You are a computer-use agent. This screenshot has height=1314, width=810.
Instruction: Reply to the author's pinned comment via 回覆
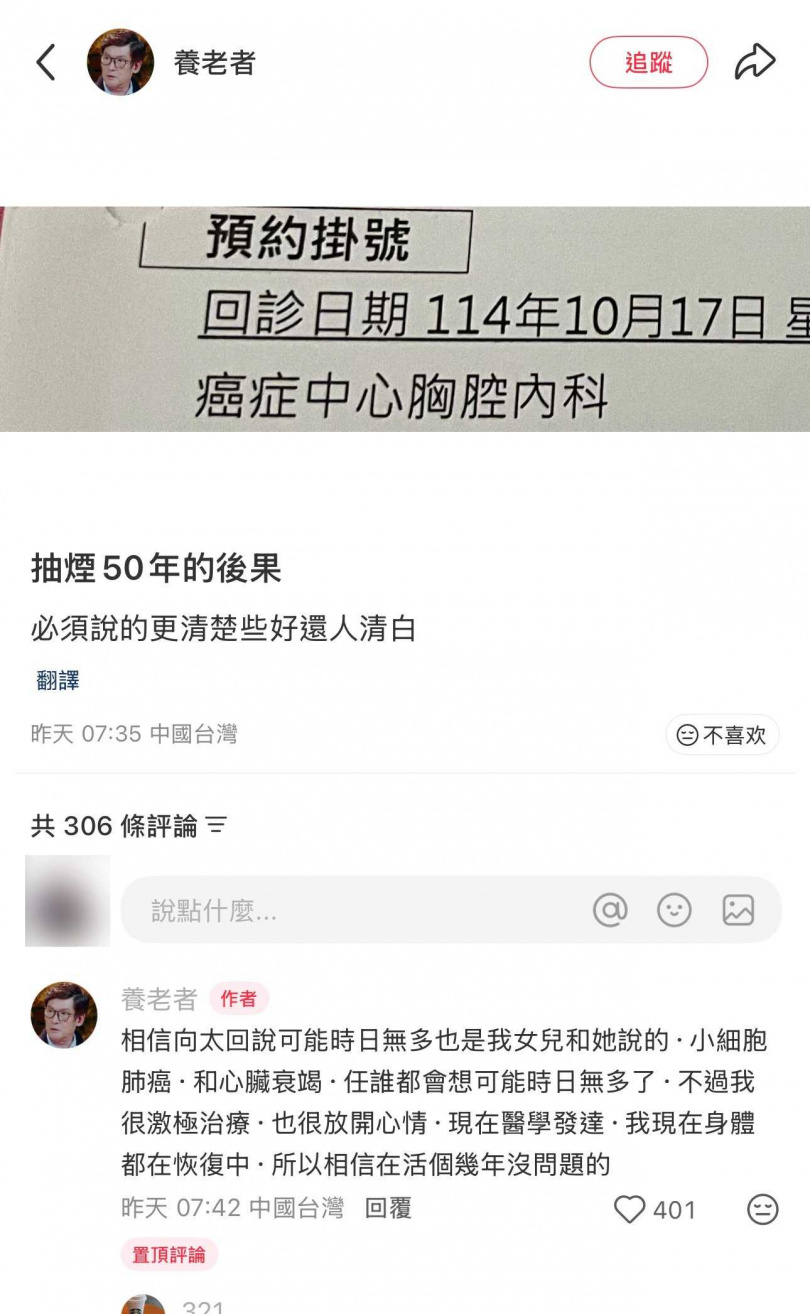(x=388, y=1208)
